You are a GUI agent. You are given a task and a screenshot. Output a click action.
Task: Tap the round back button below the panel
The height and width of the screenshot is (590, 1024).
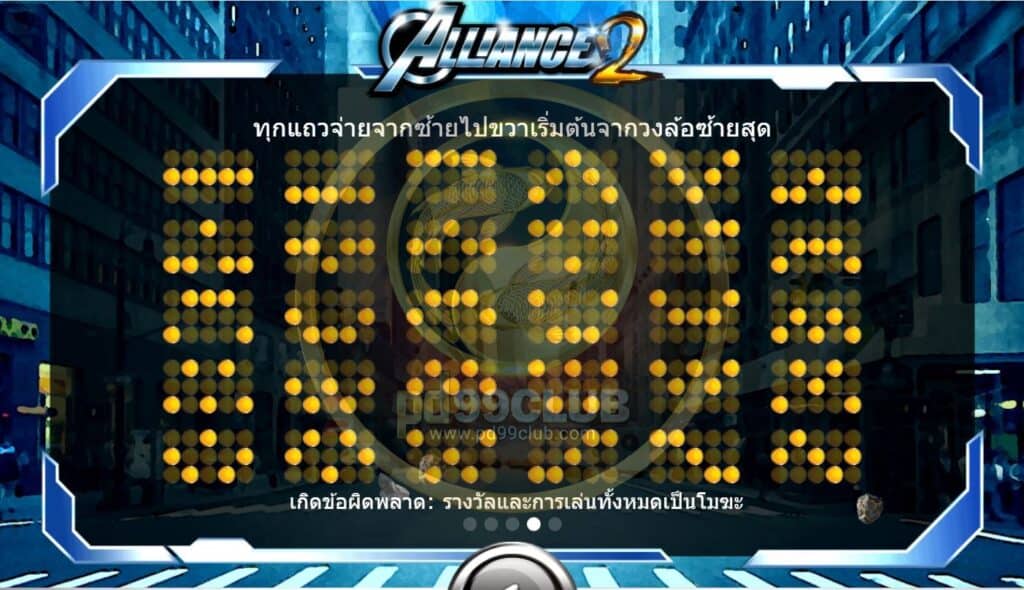pos(511,575)
